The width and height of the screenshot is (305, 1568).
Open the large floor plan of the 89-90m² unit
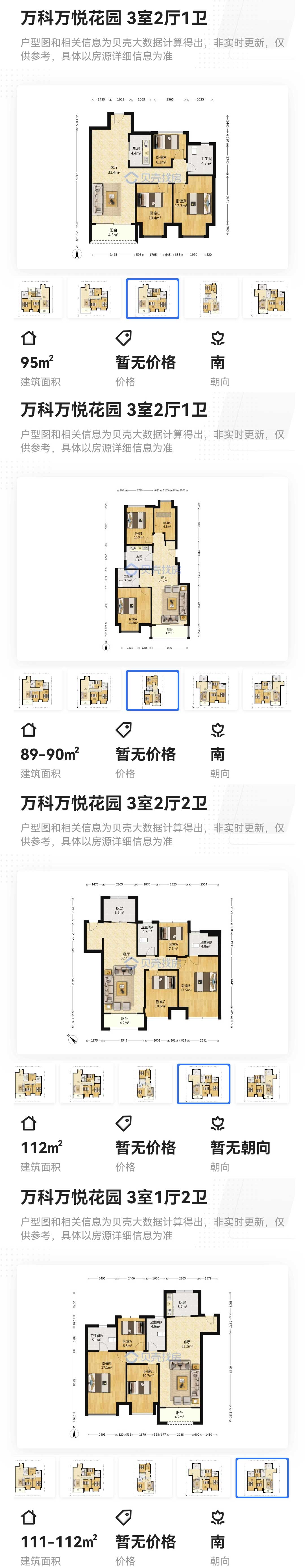[x=152, y=569]
